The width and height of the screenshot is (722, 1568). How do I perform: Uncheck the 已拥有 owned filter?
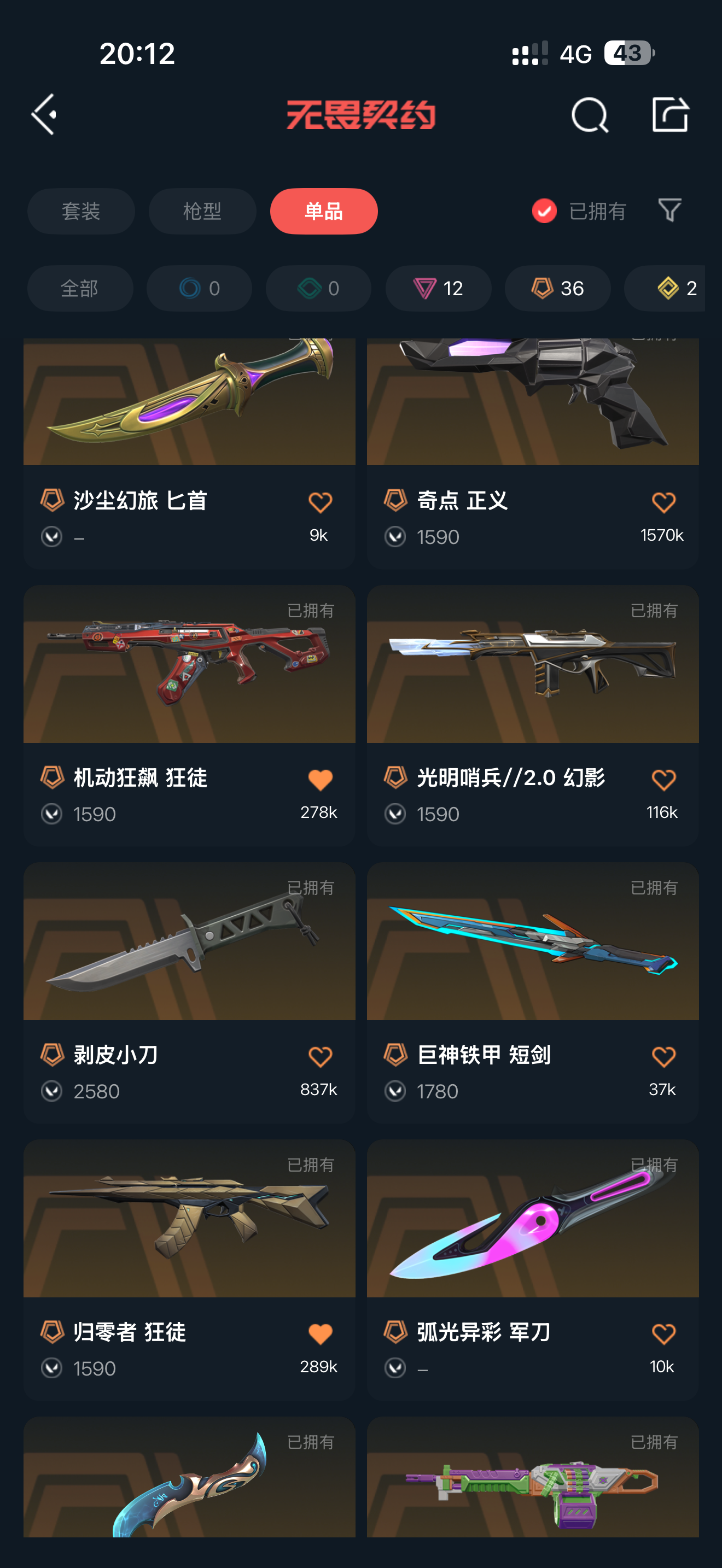click(x=544, y=211)
